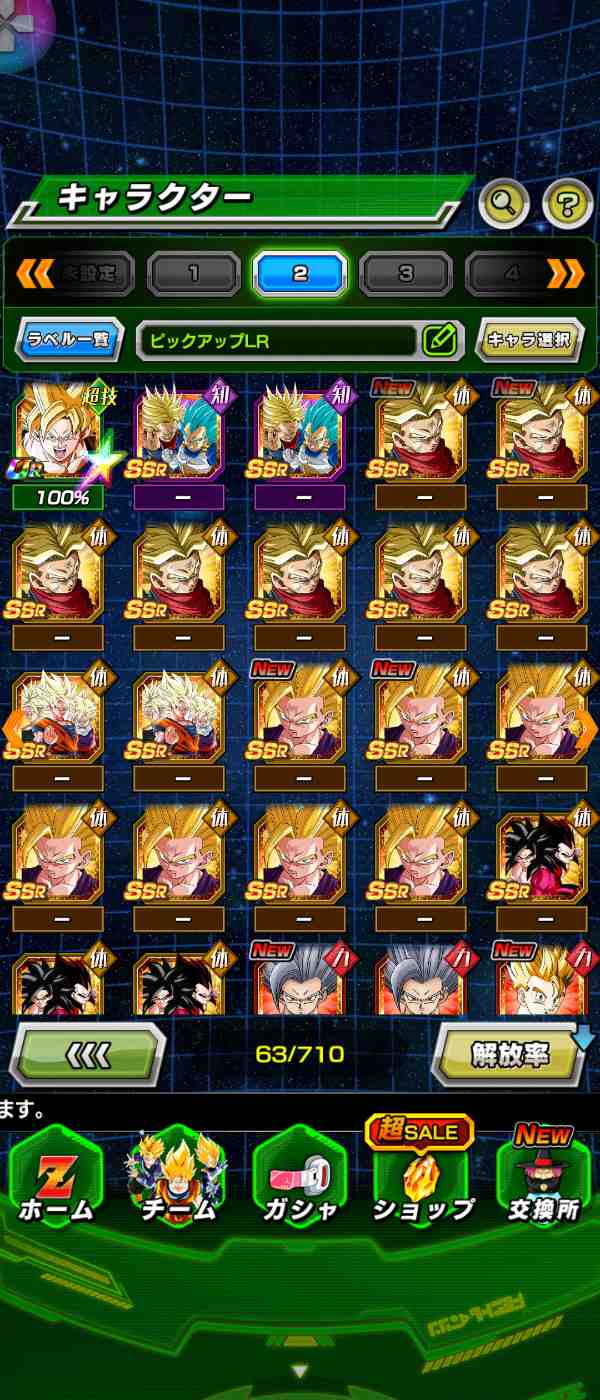Open the question mark help icon
This screenshot has width=600, height=1400.
pyautogui.click(x=567, y=204)
